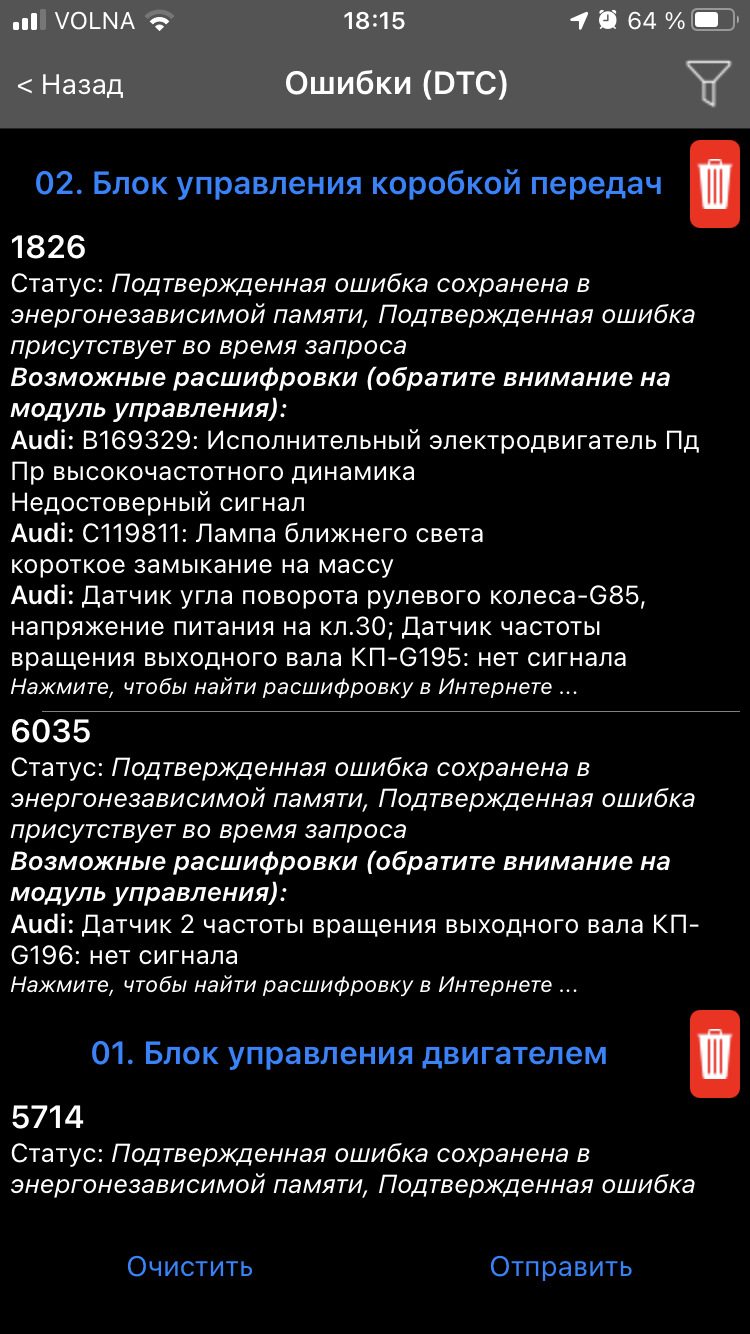Delete errors for gearbox control block

[x=714, y=183]
